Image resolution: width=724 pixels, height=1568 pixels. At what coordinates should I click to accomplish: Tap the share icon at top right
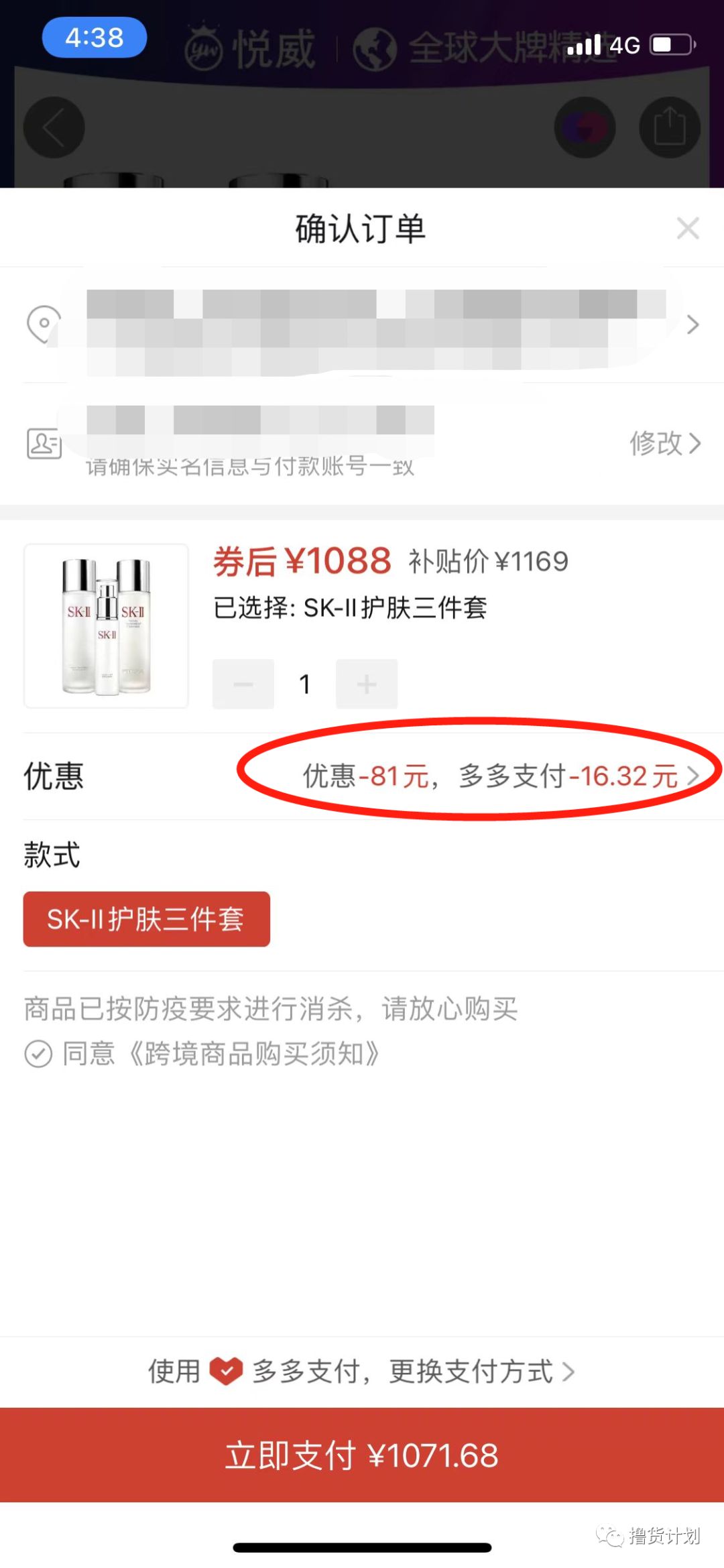pos(668,127)
